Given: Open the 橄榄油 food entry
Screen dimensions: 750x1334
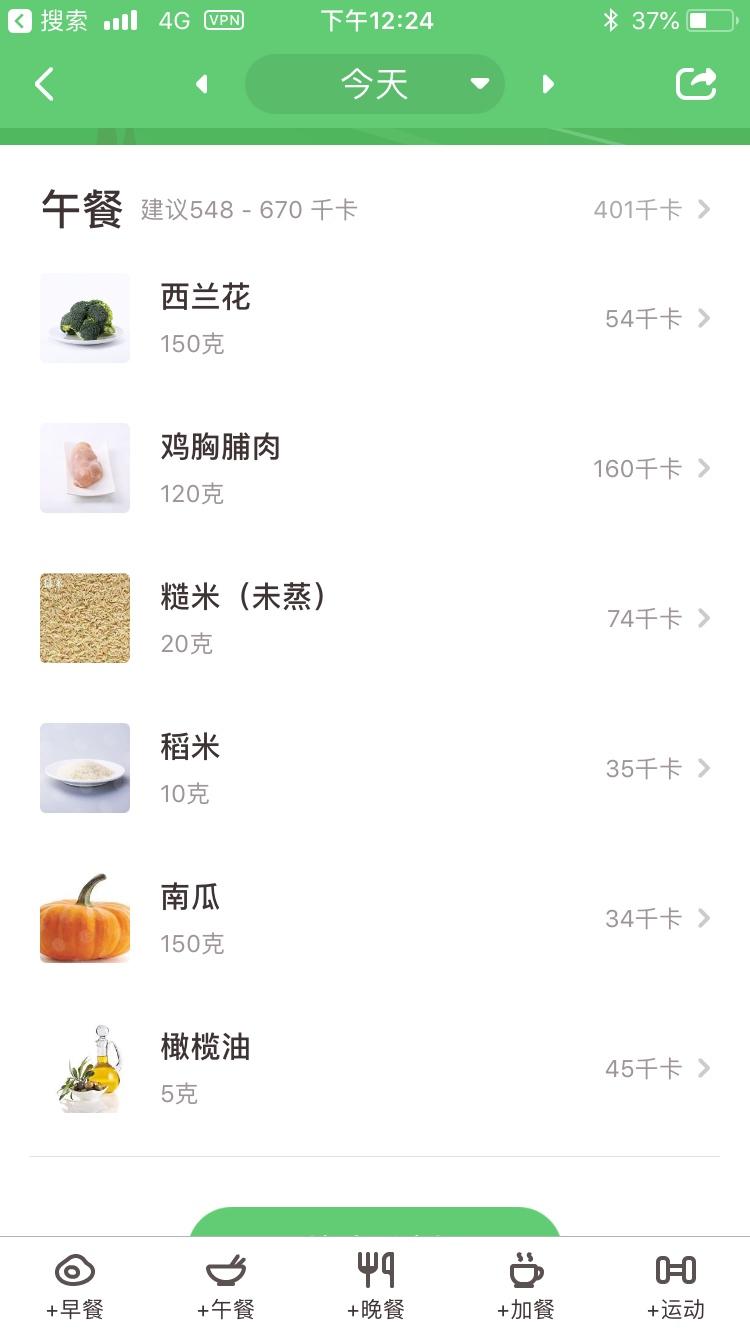Looking at the screenshot, I should point(375,1069).
